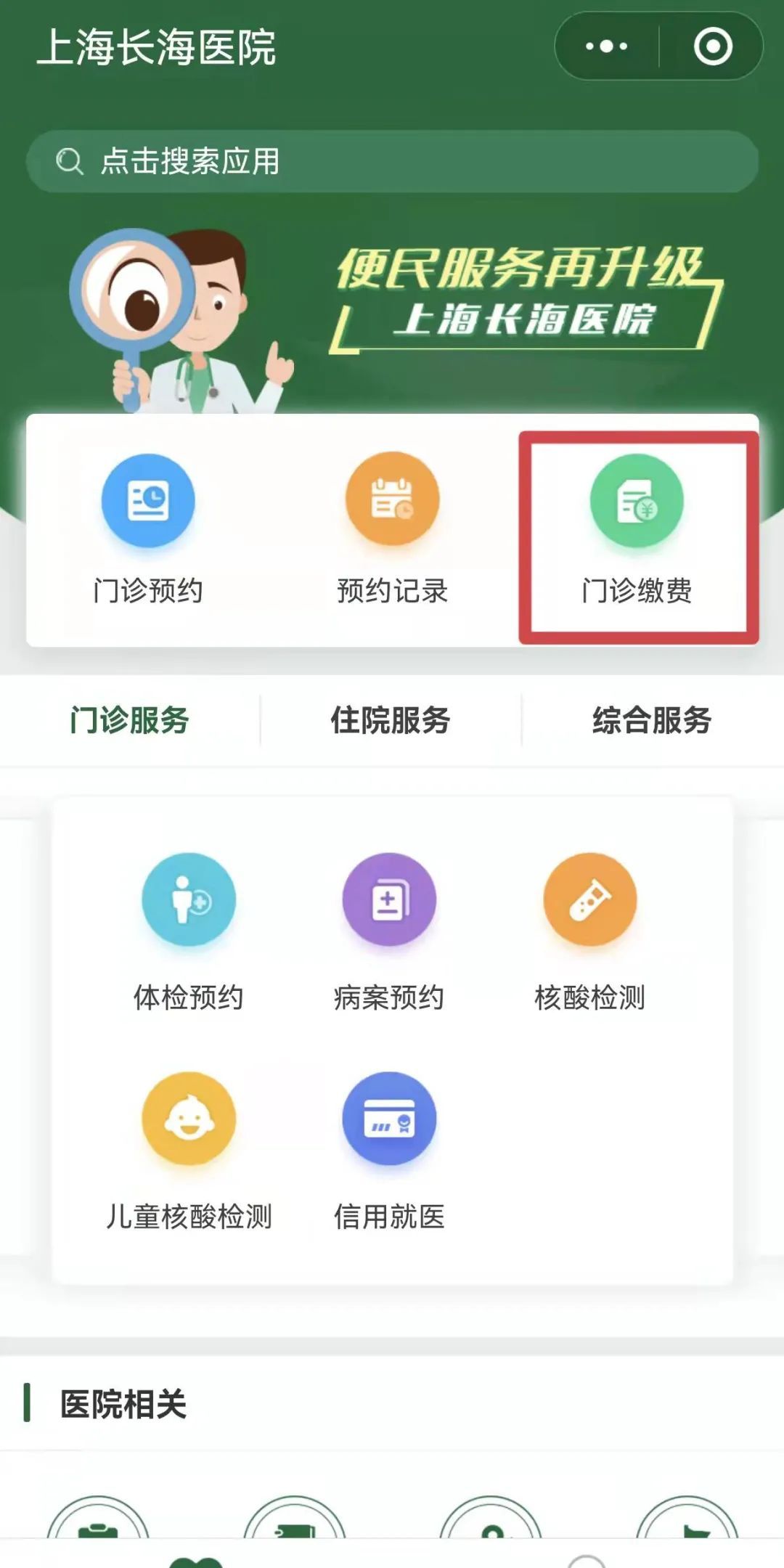Screen dimensions: 784x1568
Task: Switch to the 住院服务 tab
Action: [391, 720]
